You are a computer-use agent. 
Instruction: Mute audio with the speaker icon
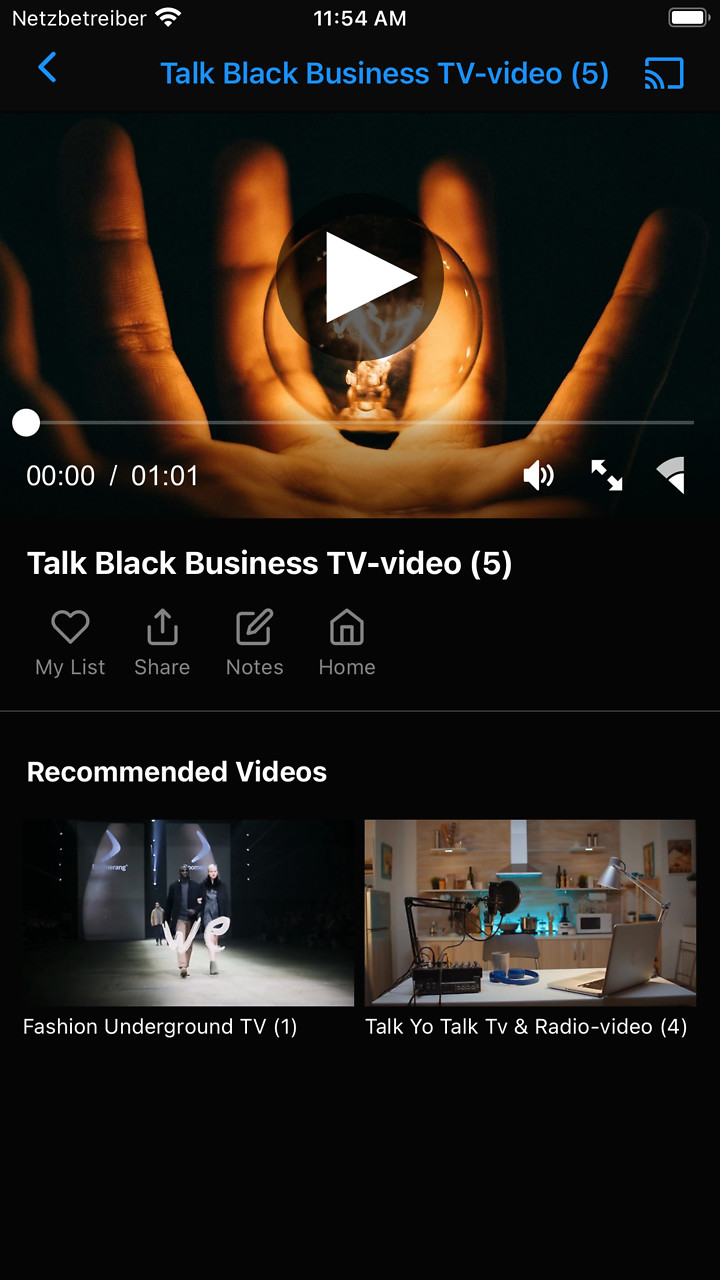point(539,475)
